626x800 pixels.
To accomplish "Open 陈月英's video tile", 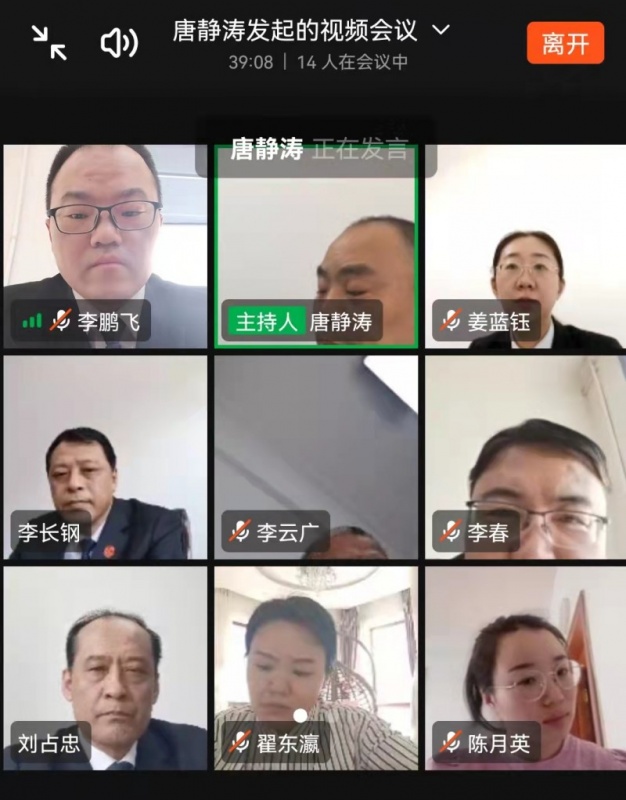I will [x=525, y=668].
